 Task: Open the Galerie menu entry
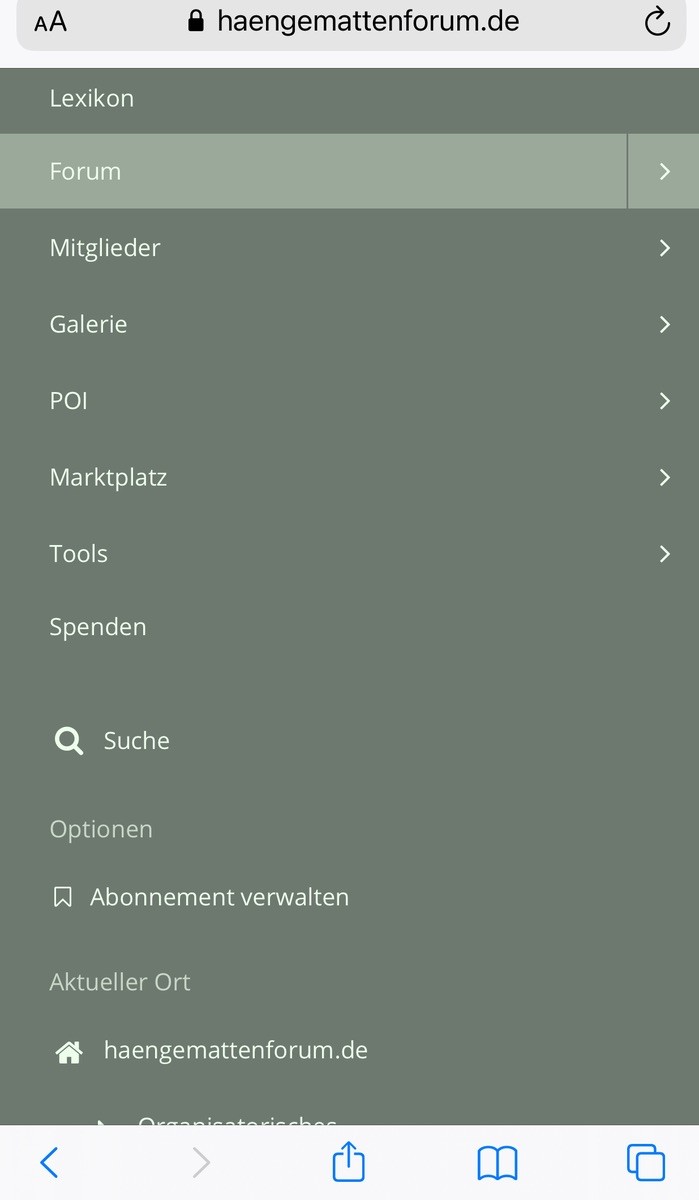click(x=89, y=325)
